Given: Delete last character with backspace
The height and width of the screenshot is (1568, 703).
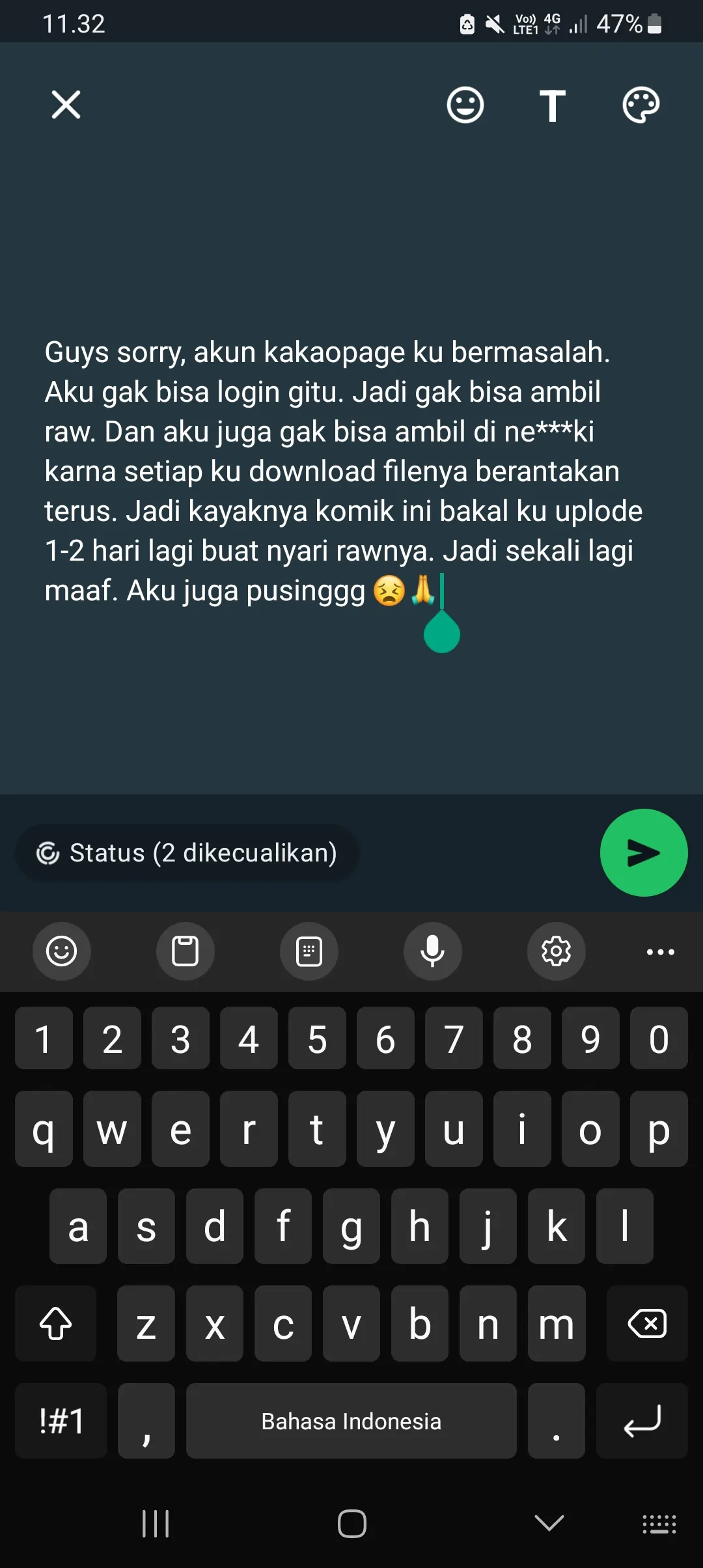Looking at the screenshot, I should click(x=646, y=1323).
